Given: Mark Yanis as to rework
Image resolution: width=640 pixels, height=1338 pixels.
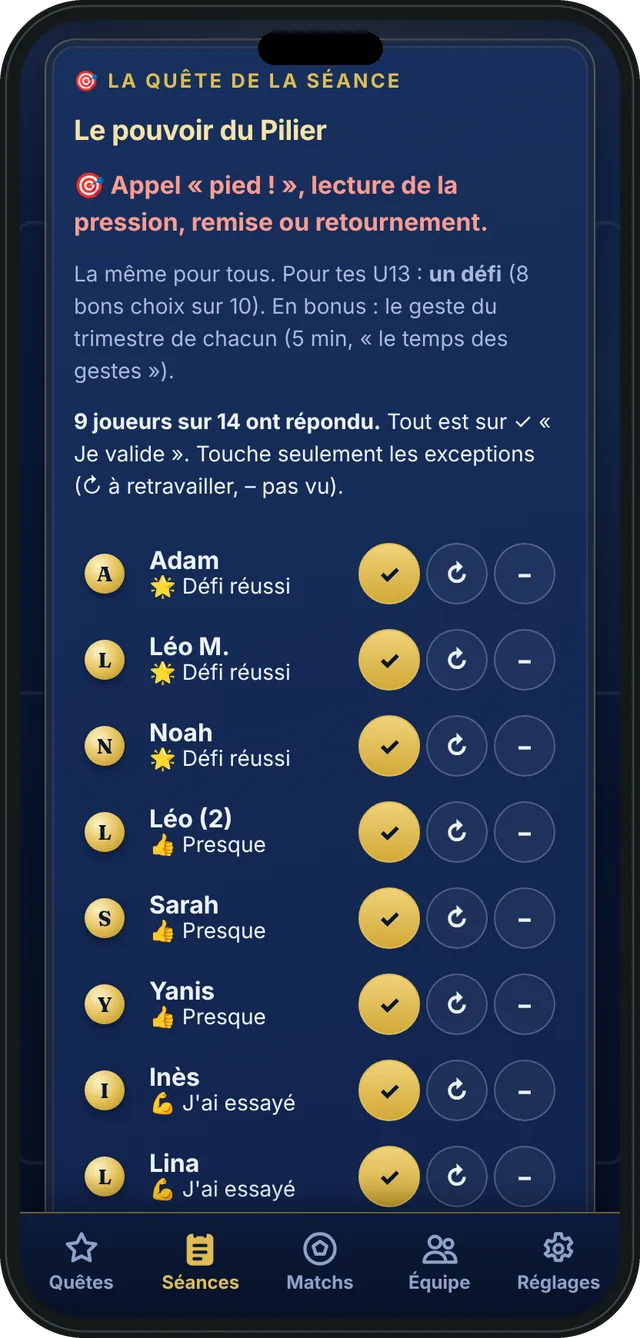Looking at the screenshot, I should tap(457, 1004).
